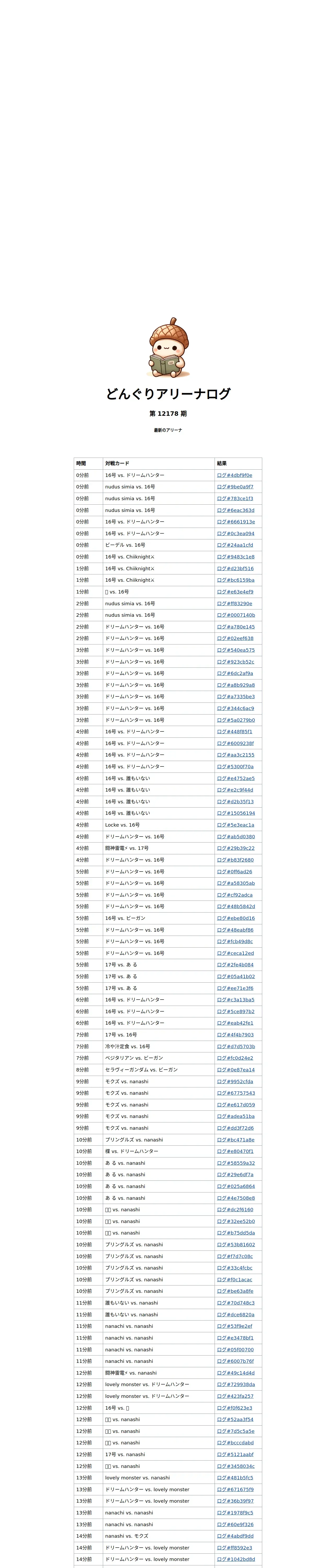336x1568 pixels.
Task: View log #5e3eac1a for Locke vs. 16号
Action: click(x=235, y=825)
